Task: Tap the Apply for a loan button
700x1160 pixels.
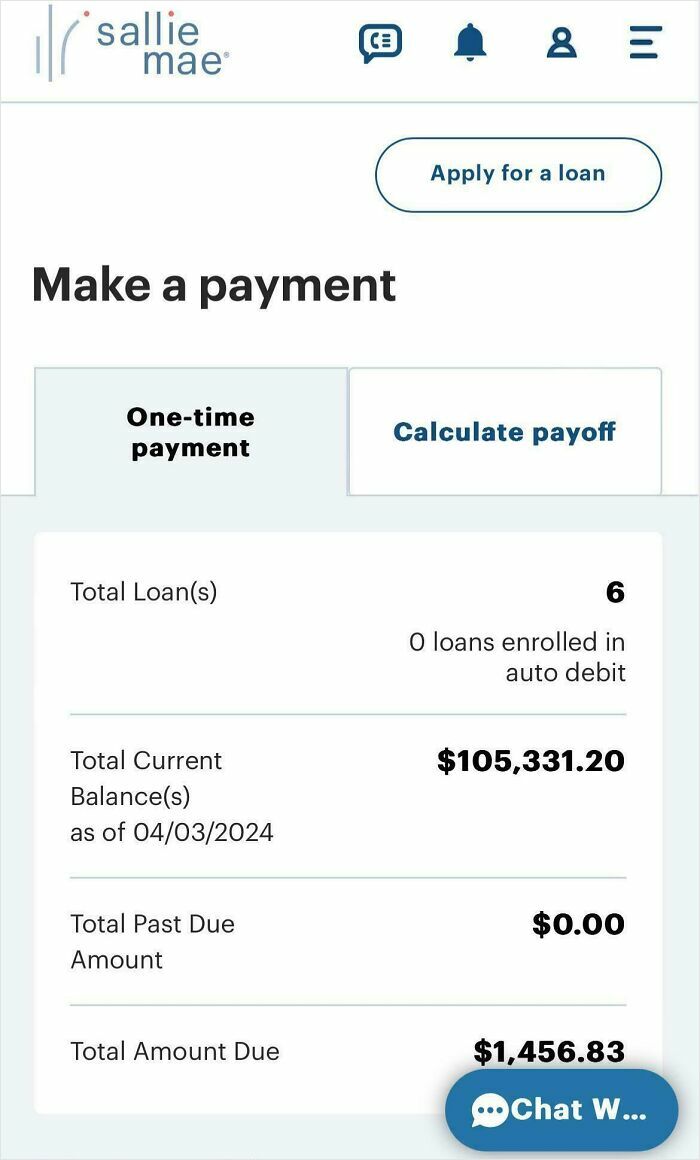Action: coord(518,174)
